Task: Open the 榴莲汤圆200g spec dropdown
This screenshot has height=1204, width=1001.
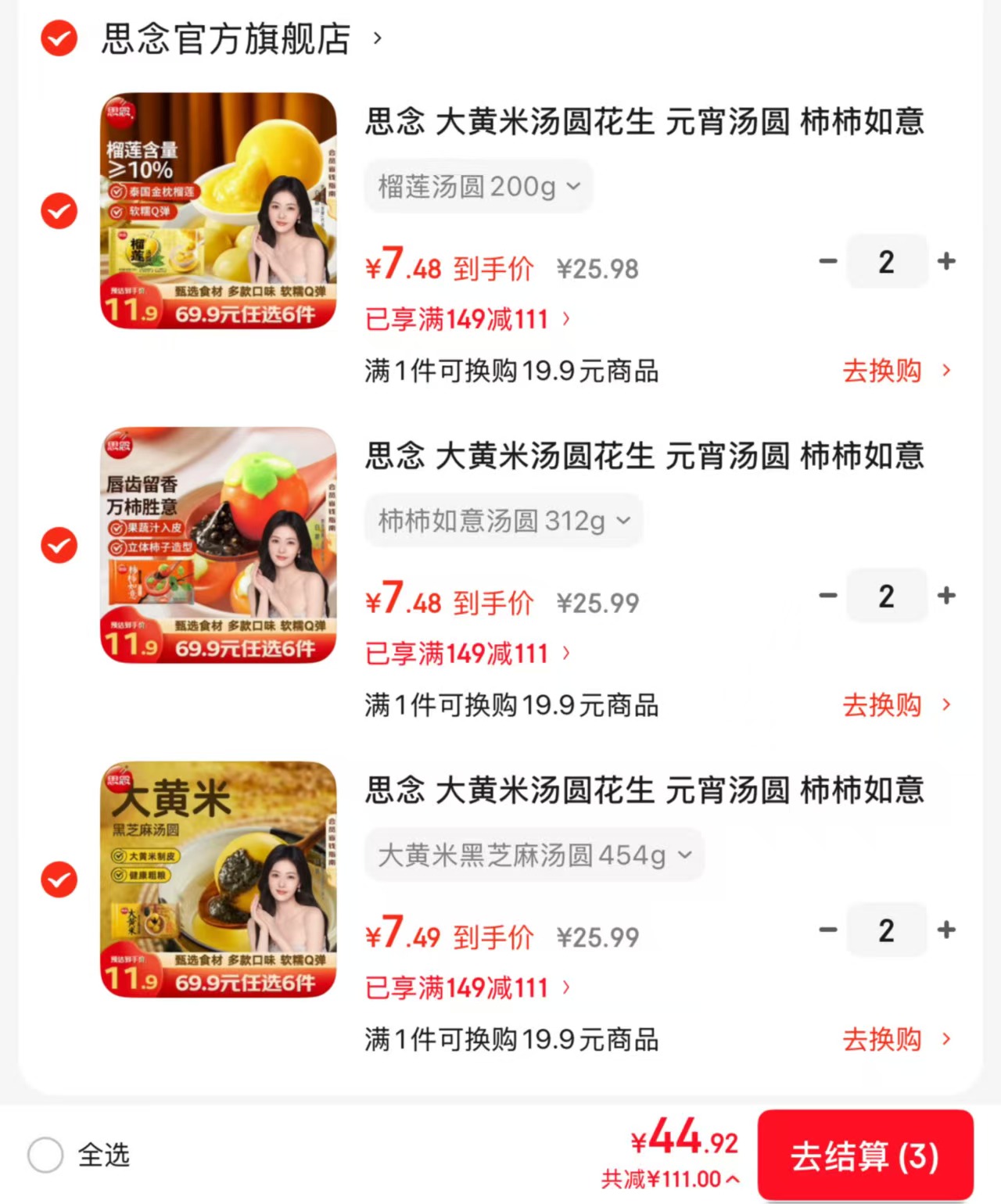Action: [x=478, y=186]
